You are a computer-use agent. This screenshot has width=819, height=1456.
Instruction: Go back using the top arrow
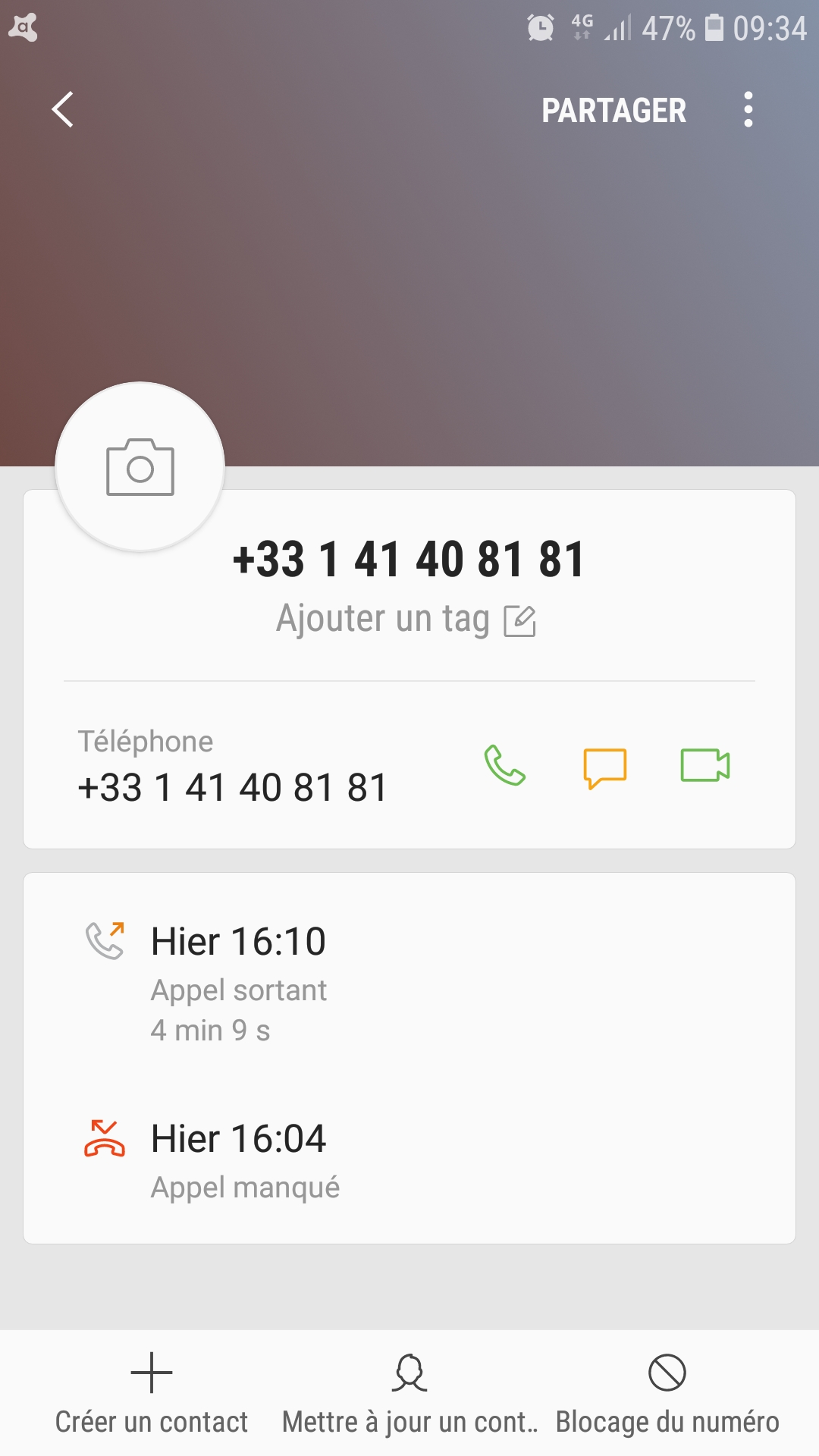tap(63, 110)
